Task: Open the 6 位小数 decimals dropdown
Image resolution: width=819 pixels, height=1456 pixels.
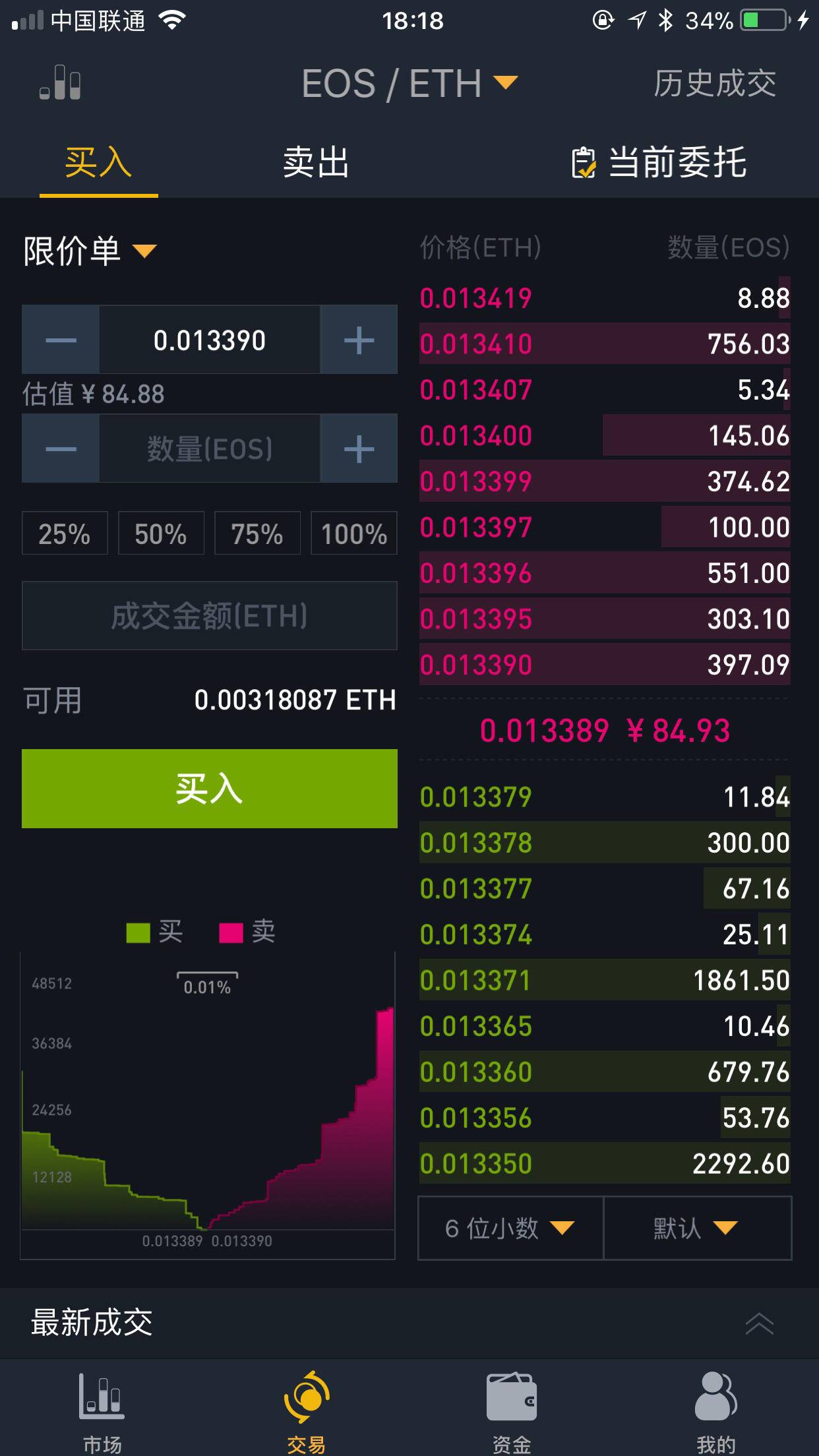Action: coord(510,1228)
